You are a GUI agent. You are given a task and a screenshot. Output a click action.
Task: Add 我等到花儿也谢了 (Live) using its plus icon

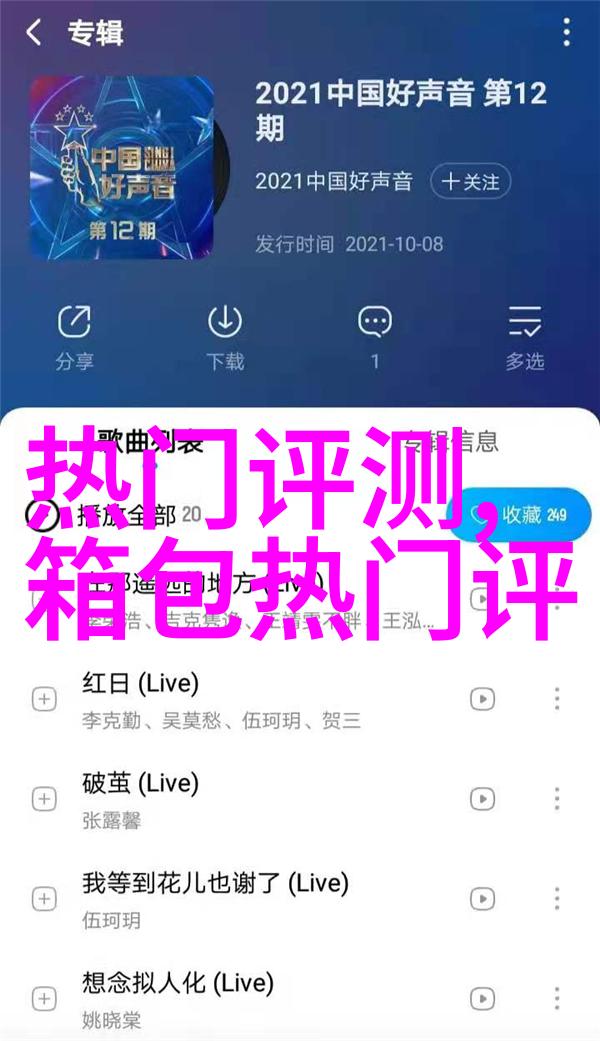(43, 898)
